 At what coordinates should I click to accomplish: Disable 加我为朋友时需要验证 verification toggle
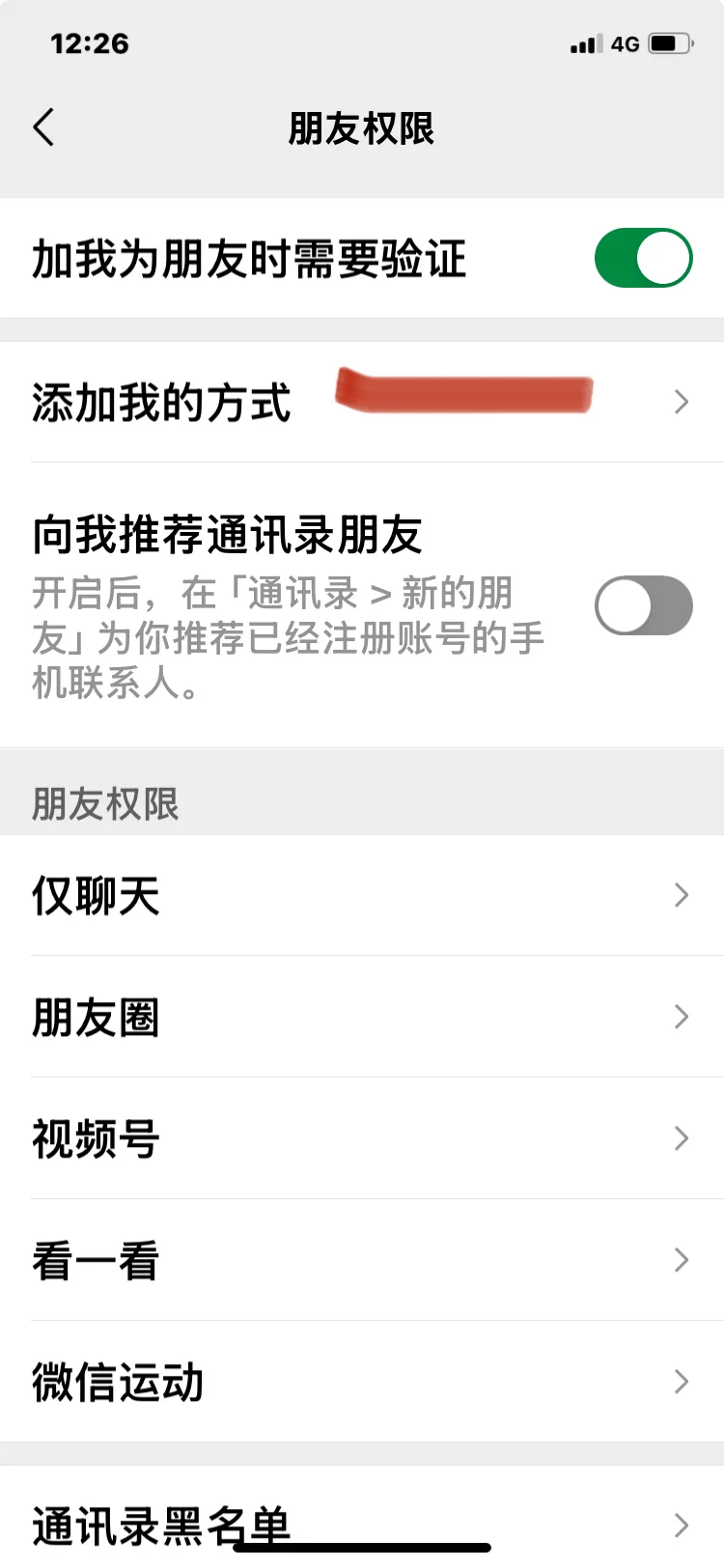click(x=643, y=258)
